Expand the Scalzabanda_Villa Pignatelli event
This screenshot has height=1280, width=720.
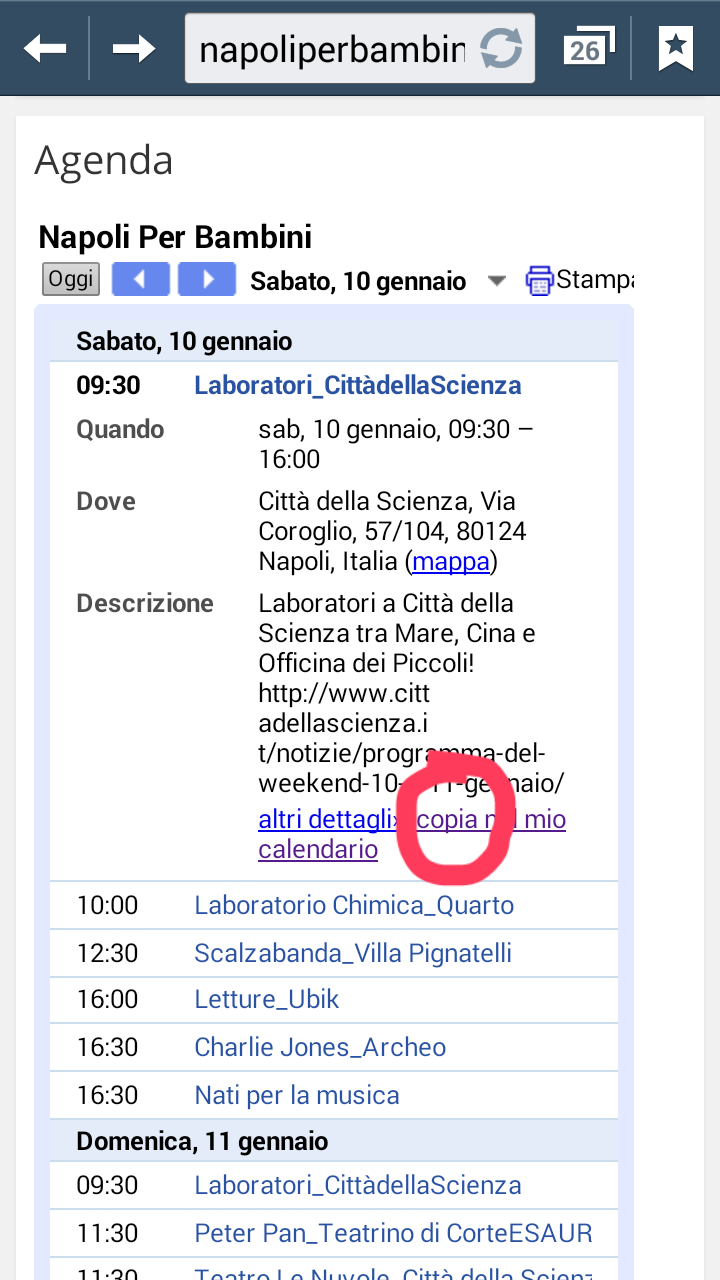click(x=353, y=953)
